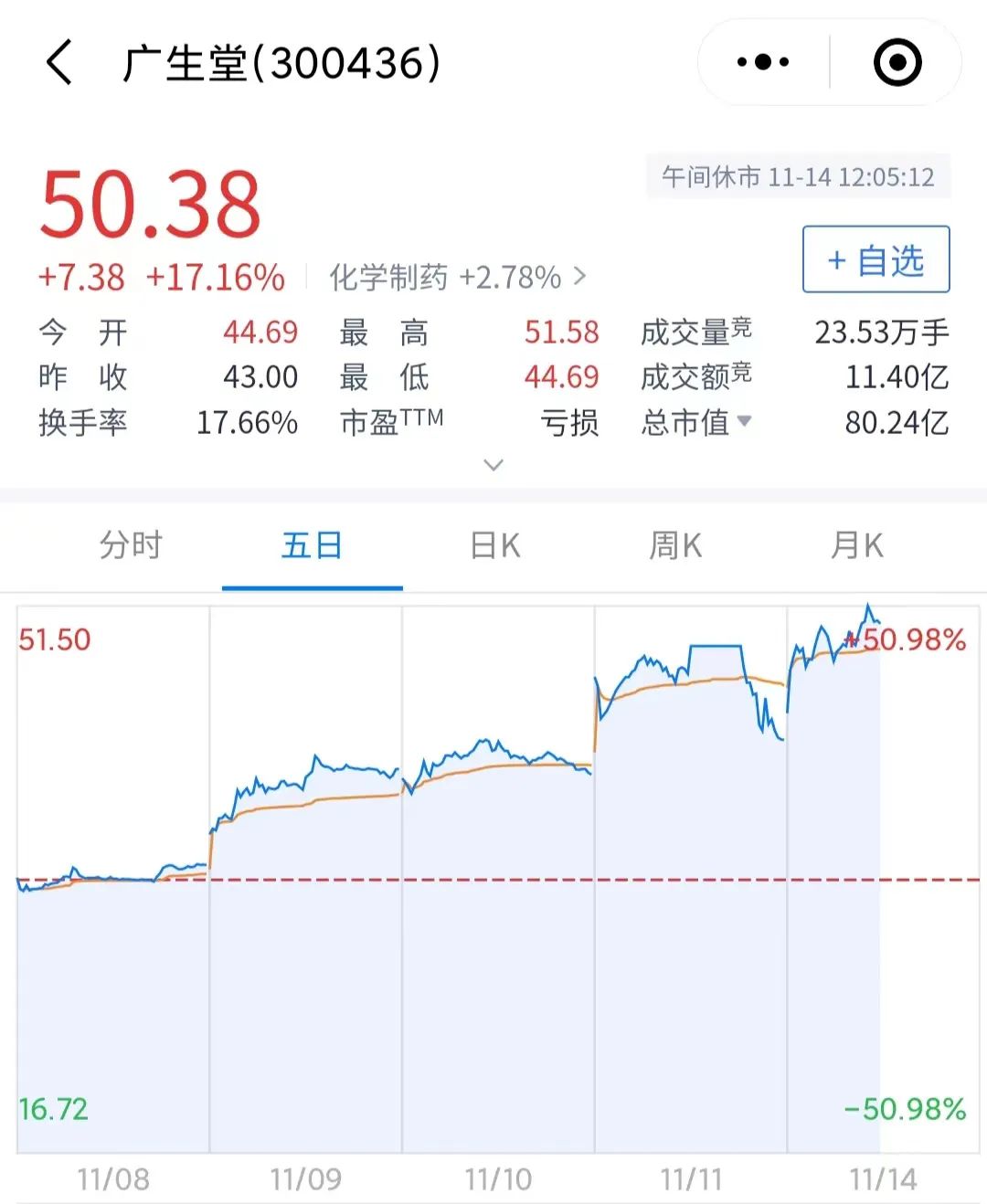Open the 化学制药 sector link

(x=457, y=277)
